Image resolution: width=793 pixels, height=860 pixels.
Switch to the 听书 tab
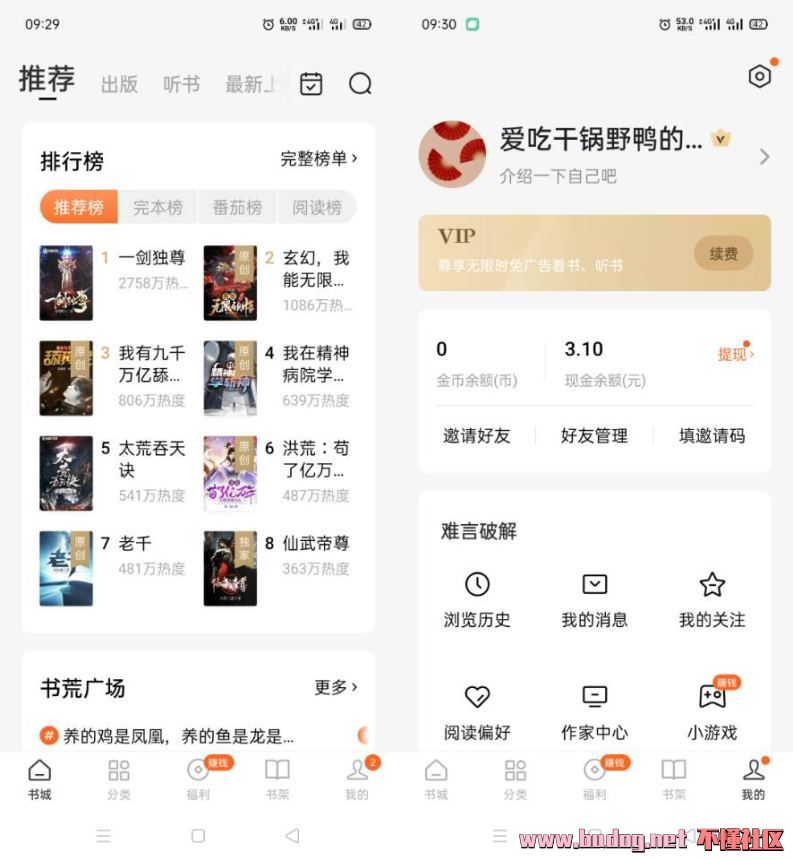pos(181,85)
